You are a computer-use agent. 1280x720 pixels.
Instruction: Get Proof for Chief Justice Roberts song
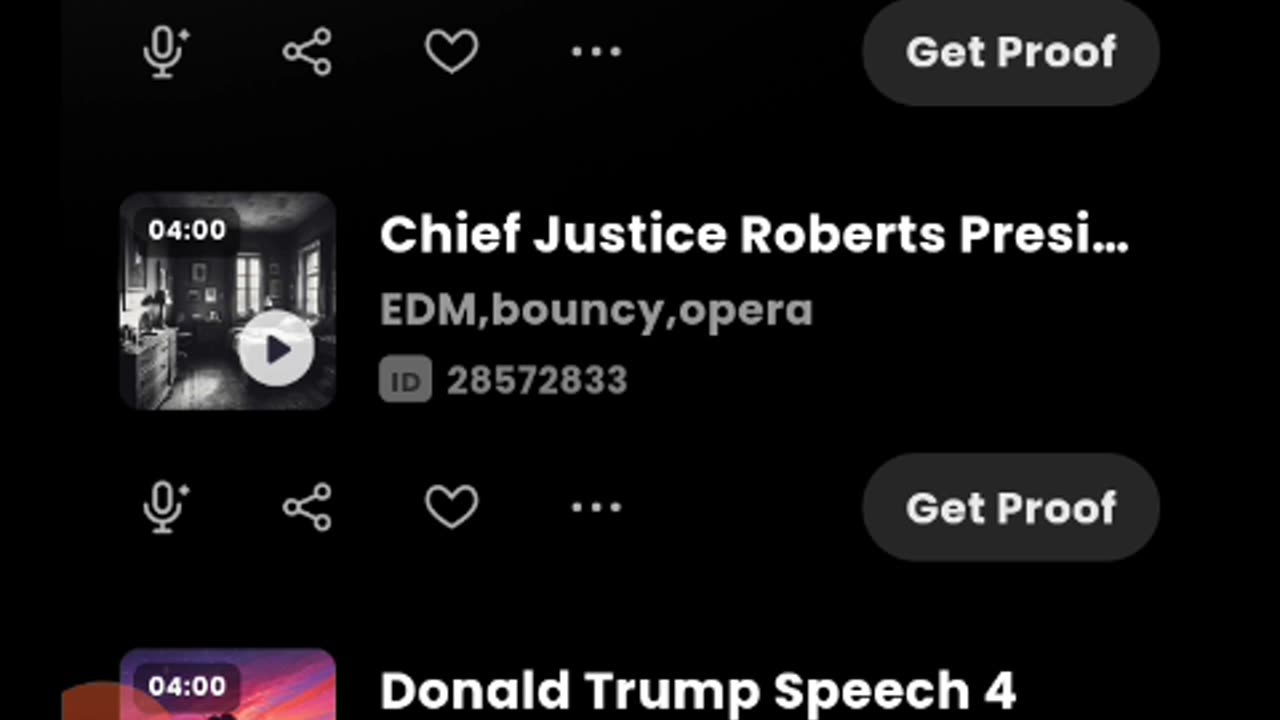[x=1010, y=507]
